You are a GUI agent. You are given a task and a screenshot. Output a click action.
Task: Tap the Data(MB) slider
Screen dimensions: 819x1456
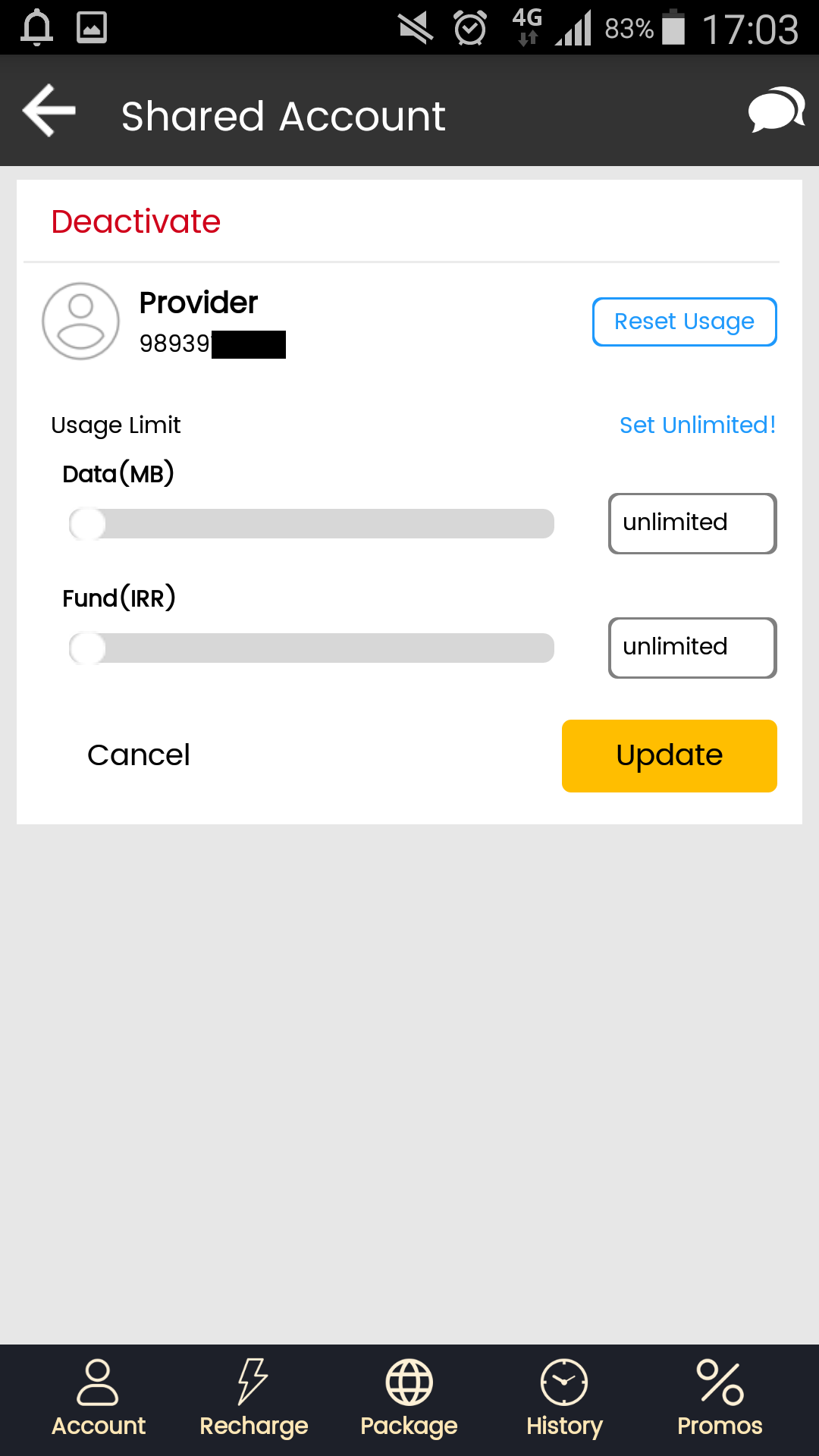[311, 524]
